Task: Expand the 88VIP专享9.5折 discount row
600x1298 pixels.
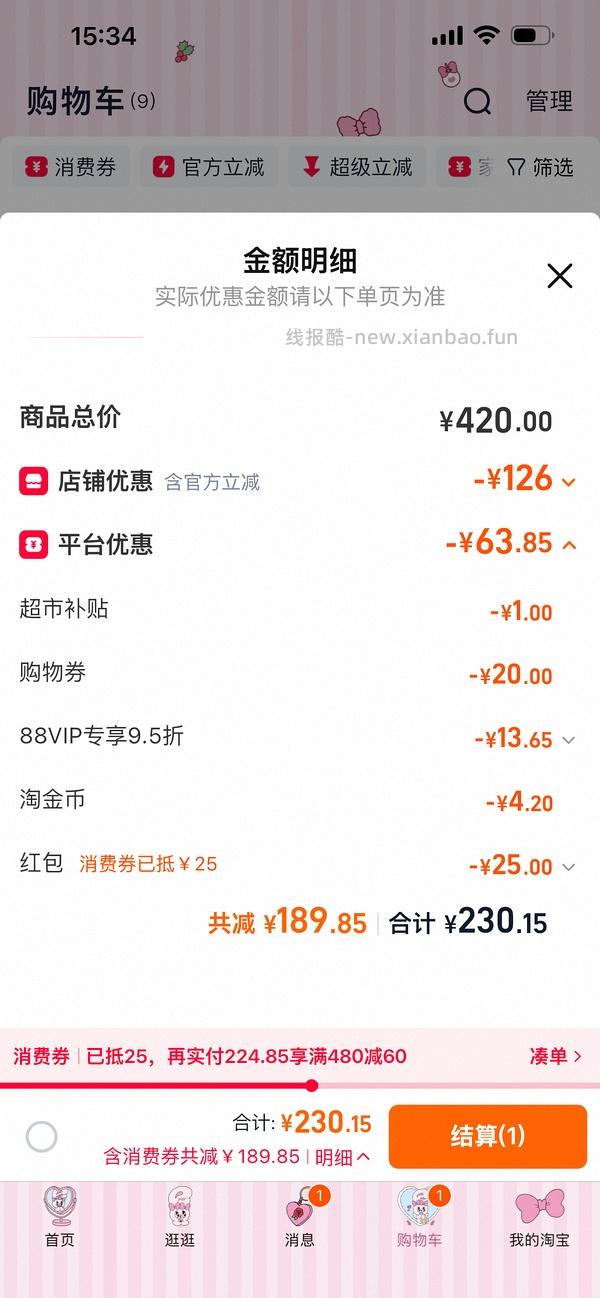Action: (x=569, y=740)
